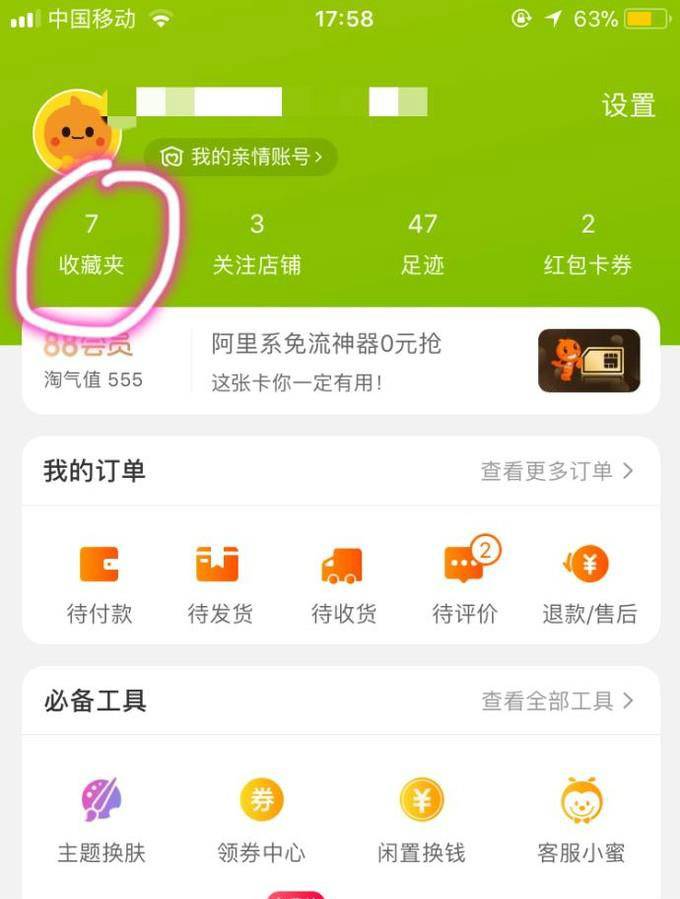Open 退款/售后 refunds
This screenshot has width=680, height=899.
(589, 584)
